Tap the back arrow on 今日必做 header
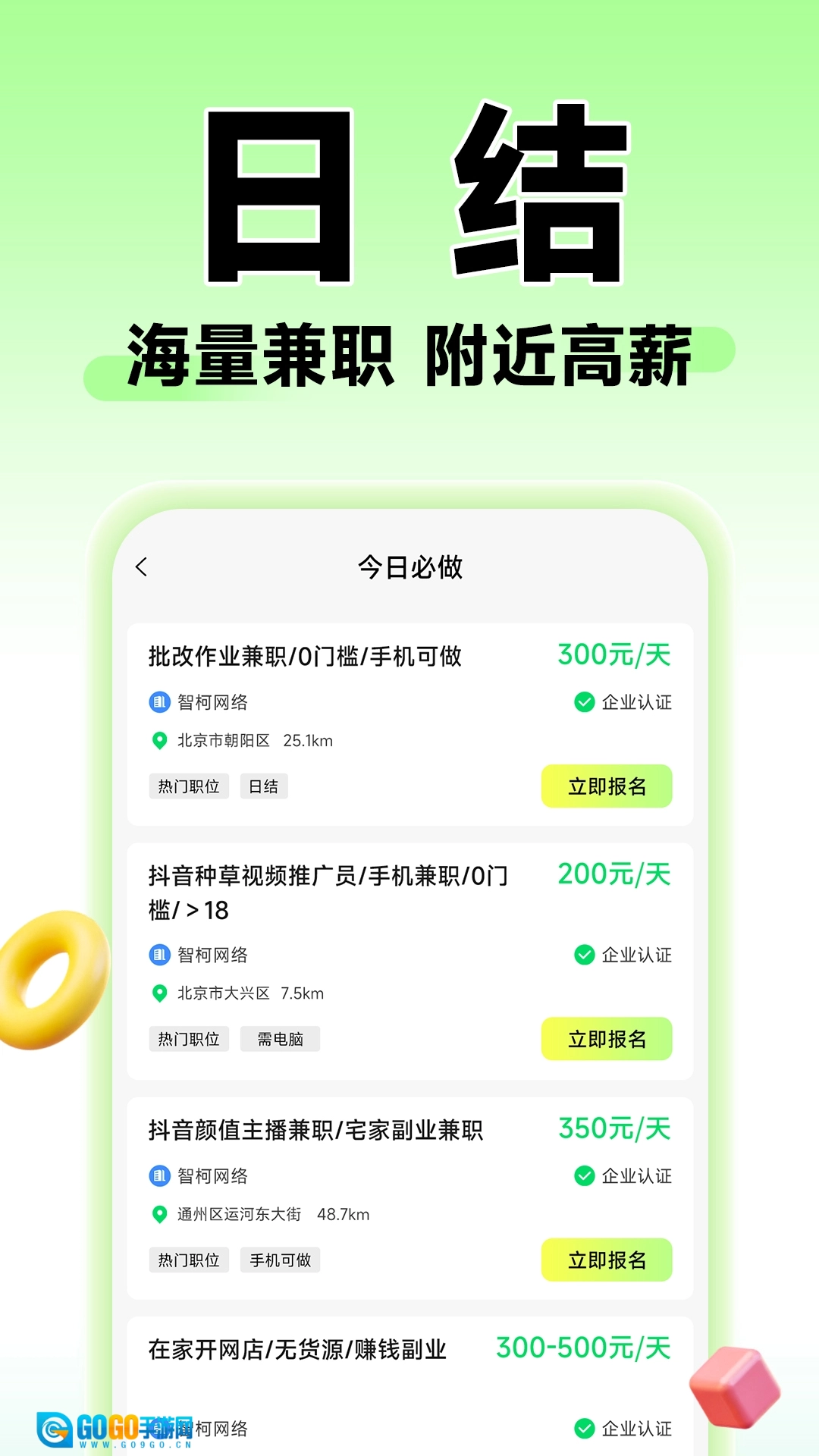The image size is (819, 1456). coord(140,567)
